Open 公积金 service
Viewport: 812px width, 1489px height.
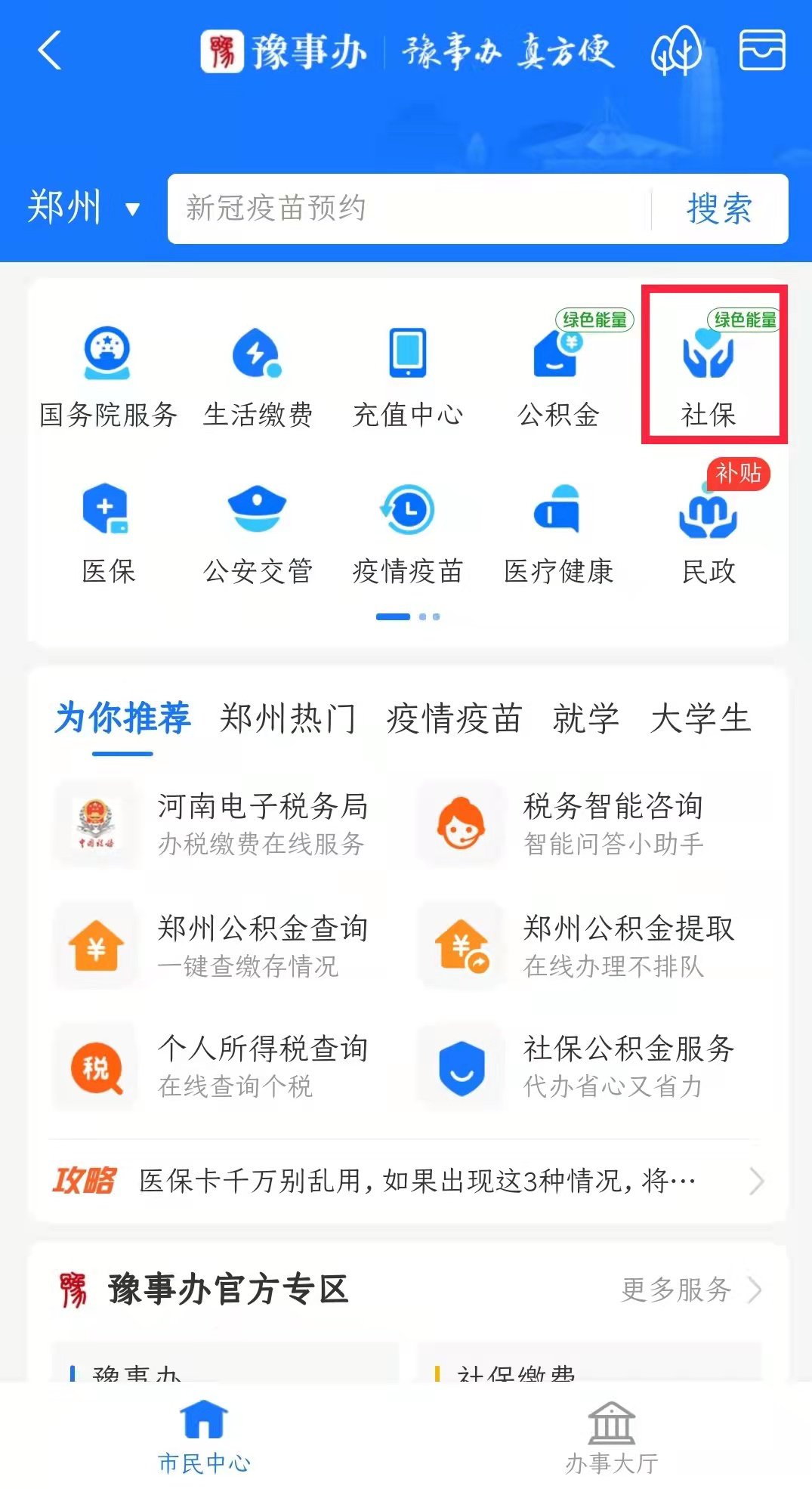point(558,372)
